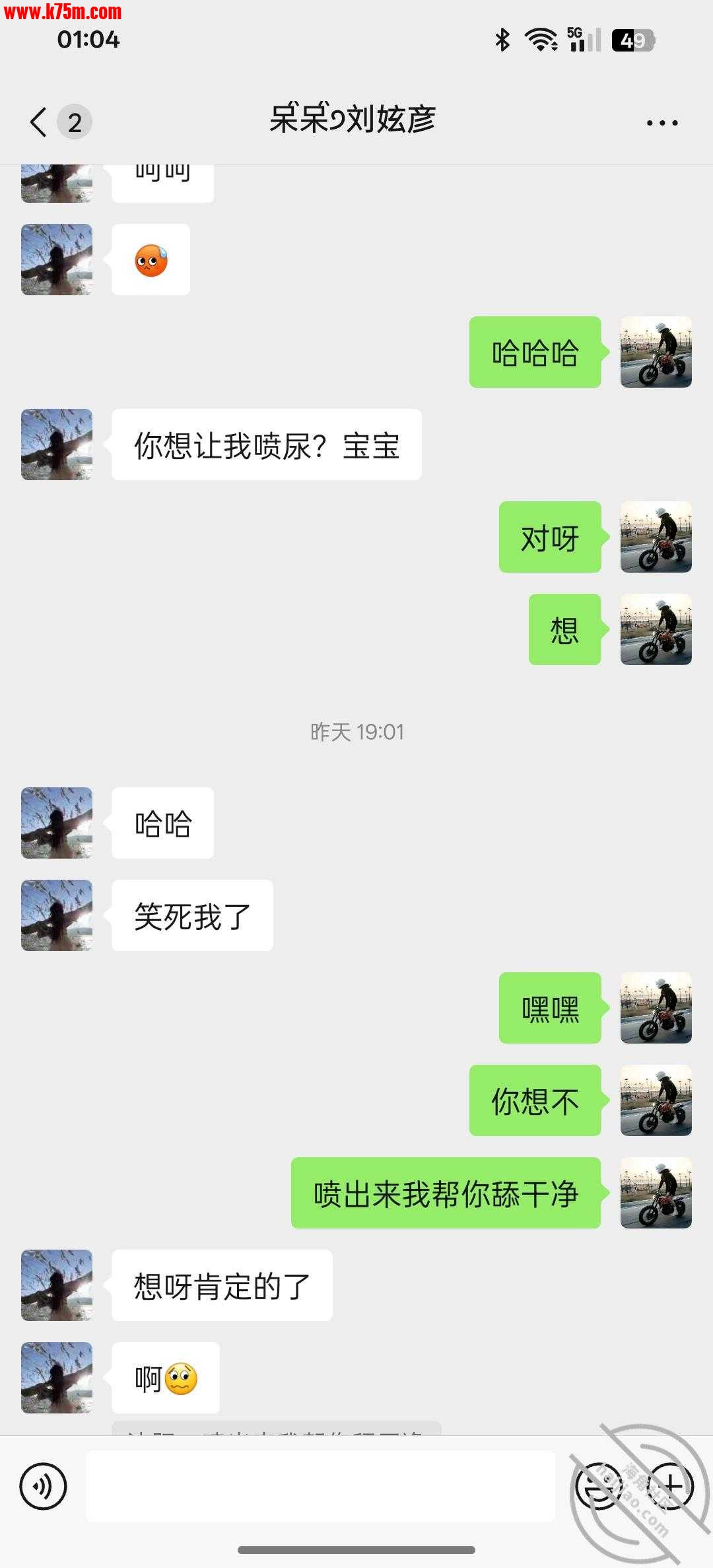Focus the message text field
The image size is (713, 1568).
tap(320, 1486)
